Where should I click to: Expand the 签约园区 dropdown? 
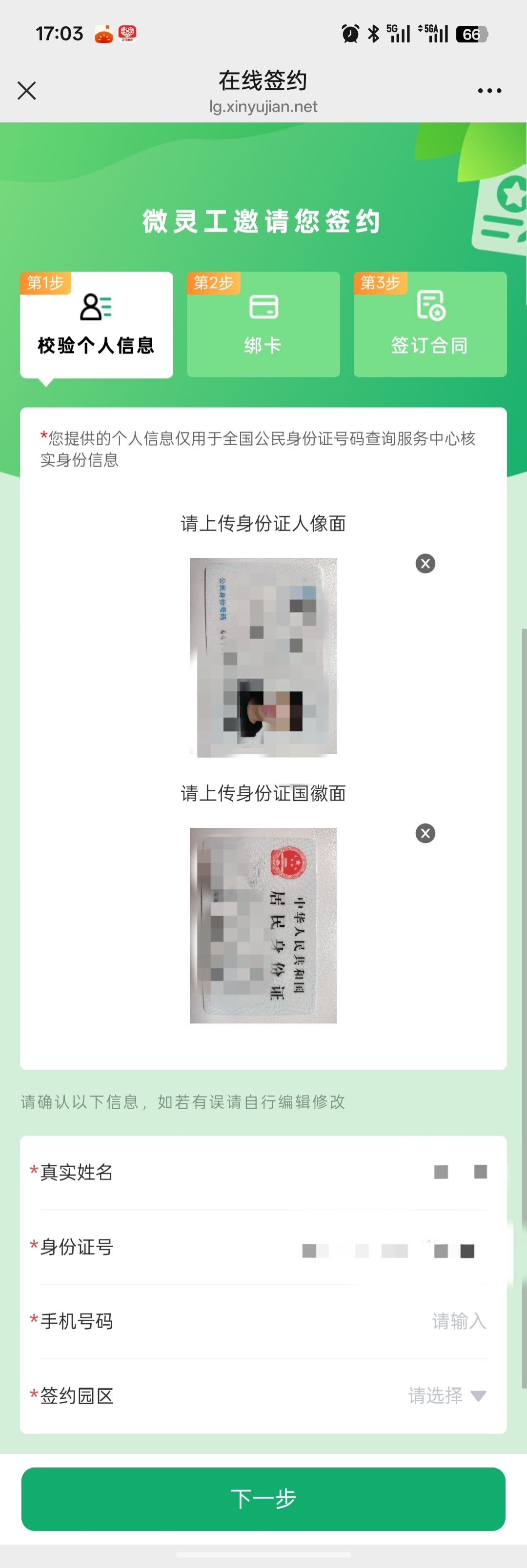tap(447, 1396)
